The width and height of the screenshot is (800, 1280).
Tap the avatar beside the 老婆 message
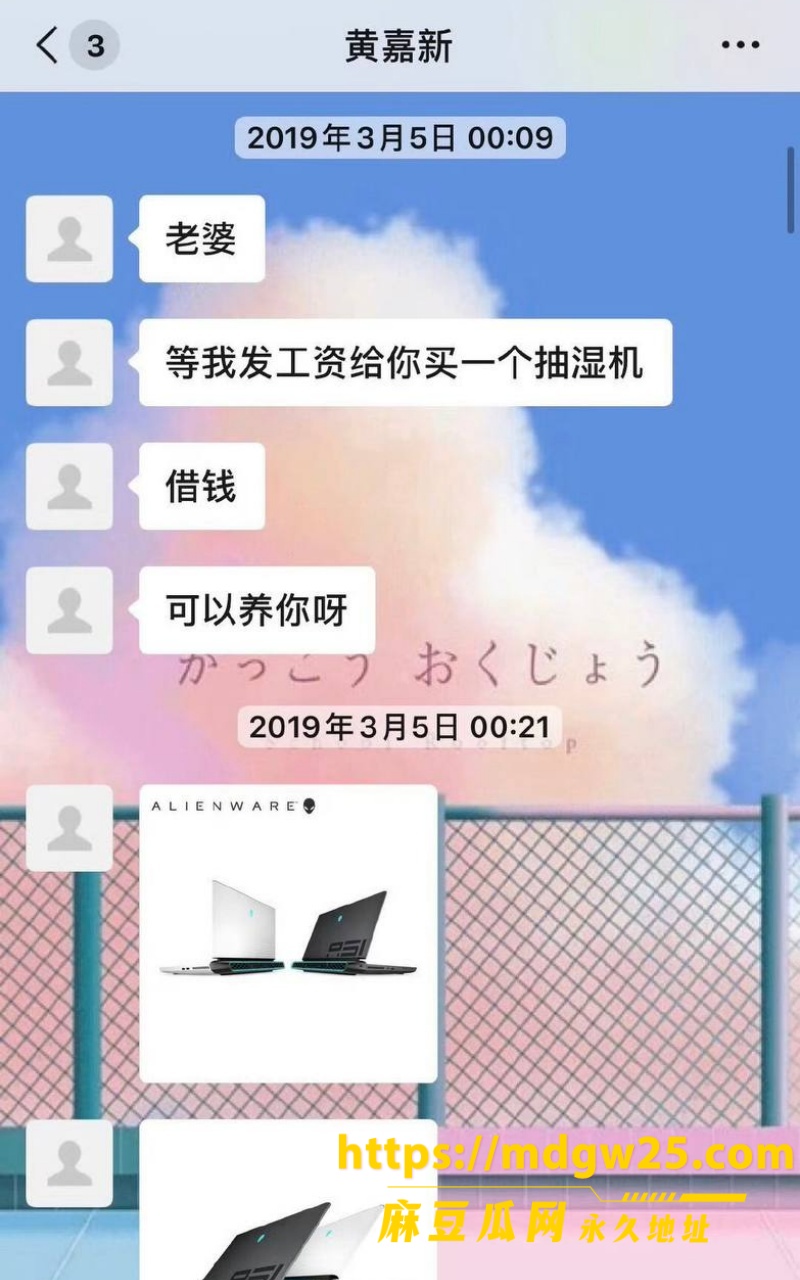point(69,238)
